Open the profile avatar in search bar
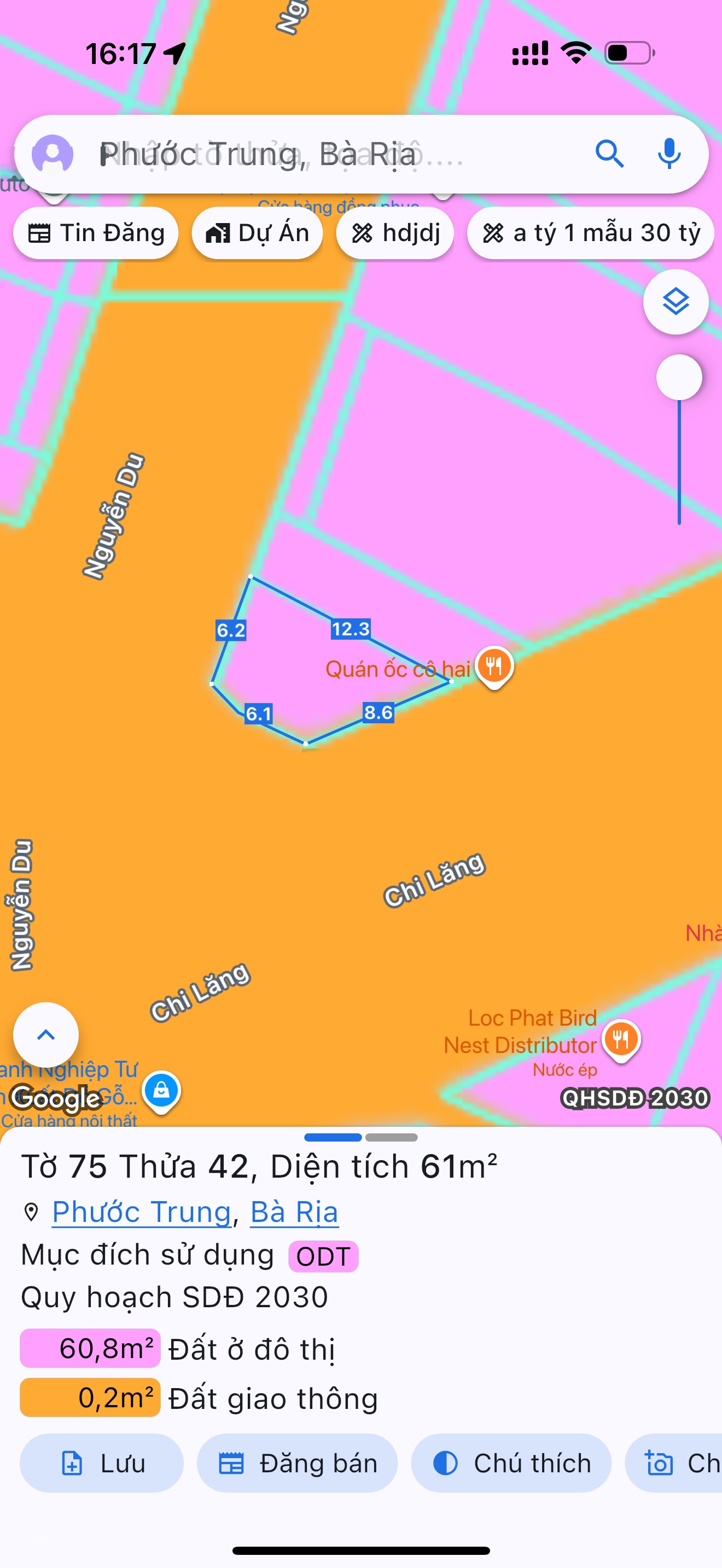 pyautogui.click(x=53, y=154)
